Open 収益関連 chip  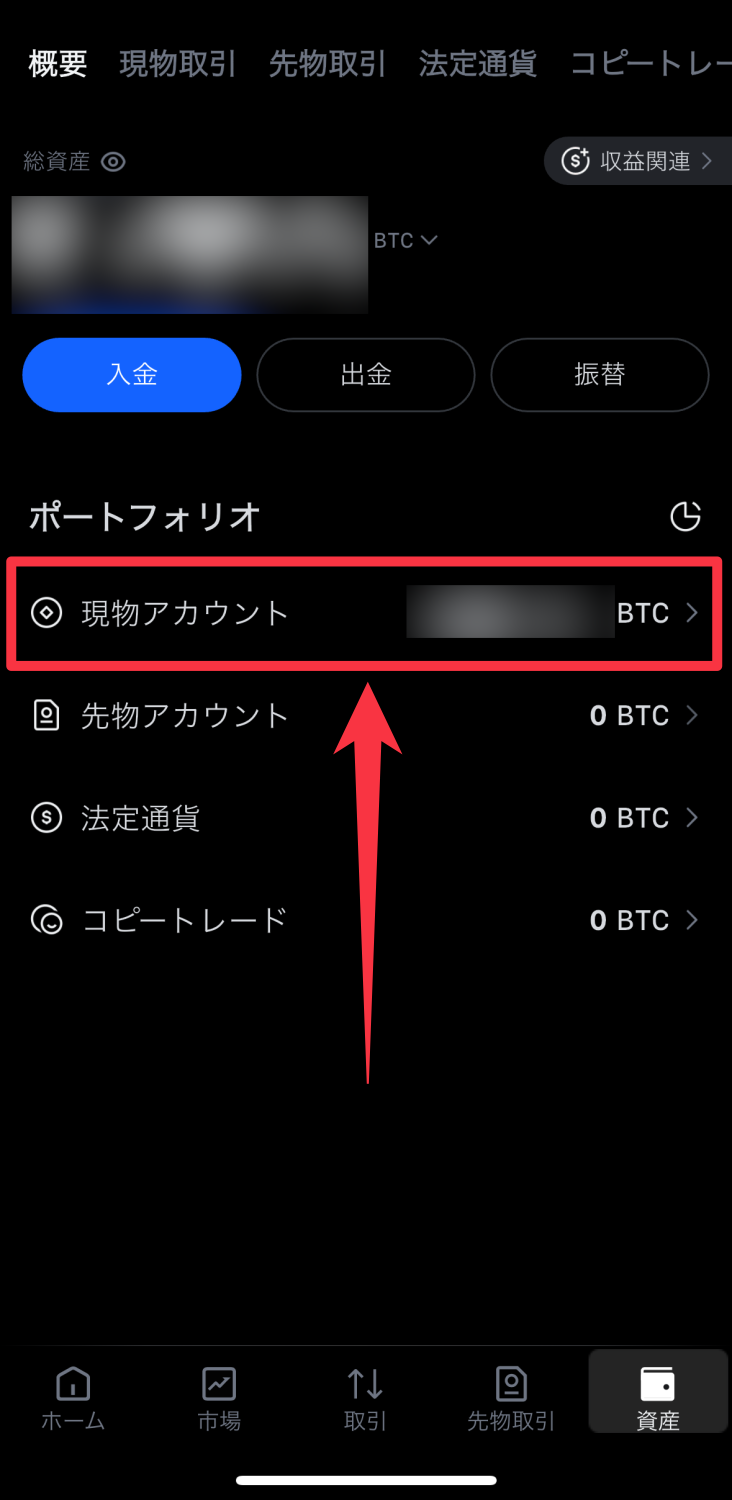pyautogui.click(x=638, y=161)
